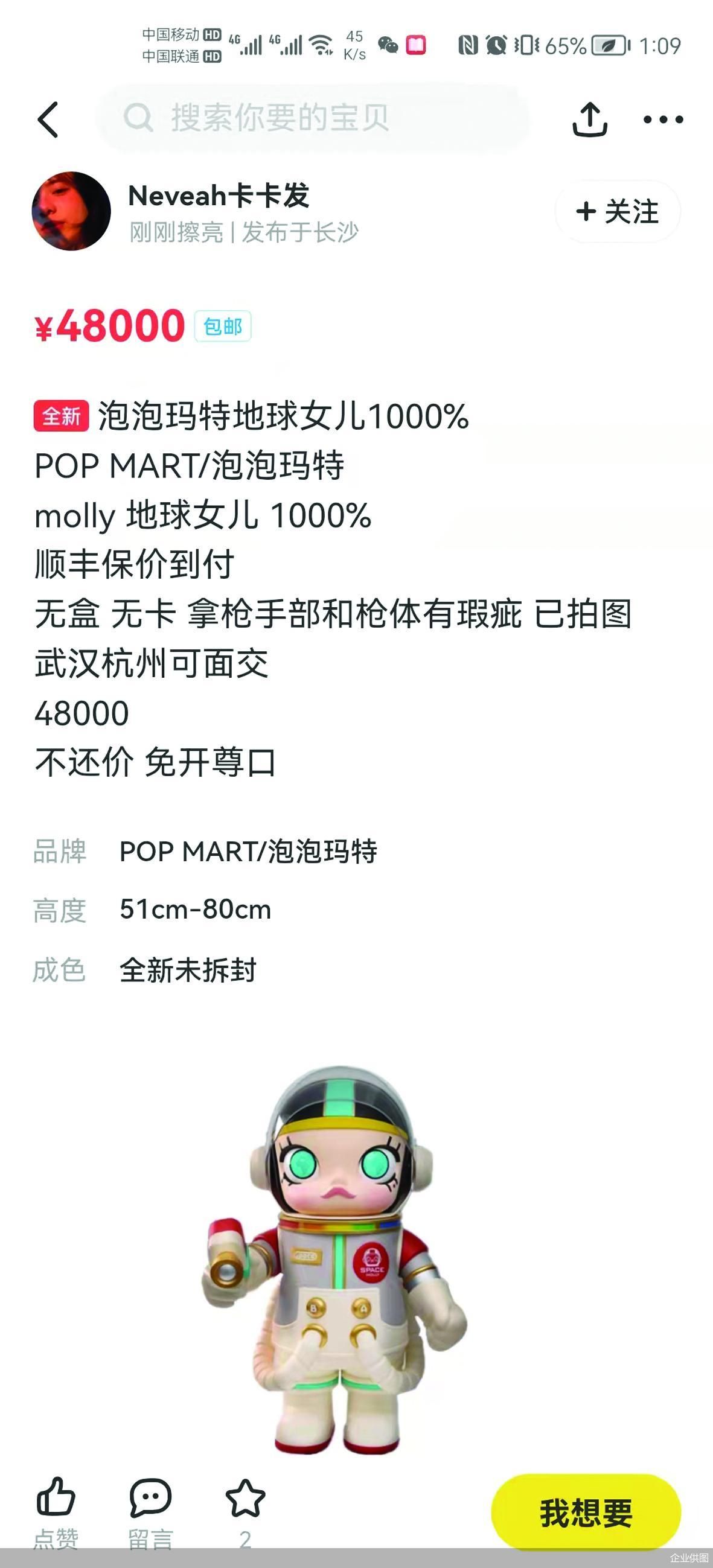Tap the 我想要 button

(x=585, y=1512)
